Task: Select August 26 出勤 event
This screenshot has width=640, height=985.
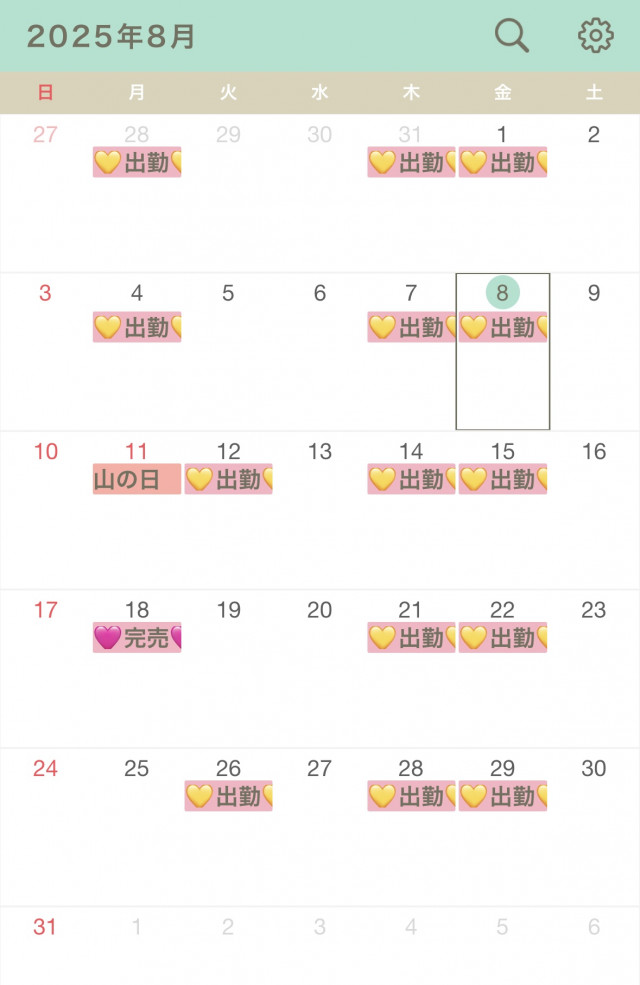Action: tap(228, 796)
